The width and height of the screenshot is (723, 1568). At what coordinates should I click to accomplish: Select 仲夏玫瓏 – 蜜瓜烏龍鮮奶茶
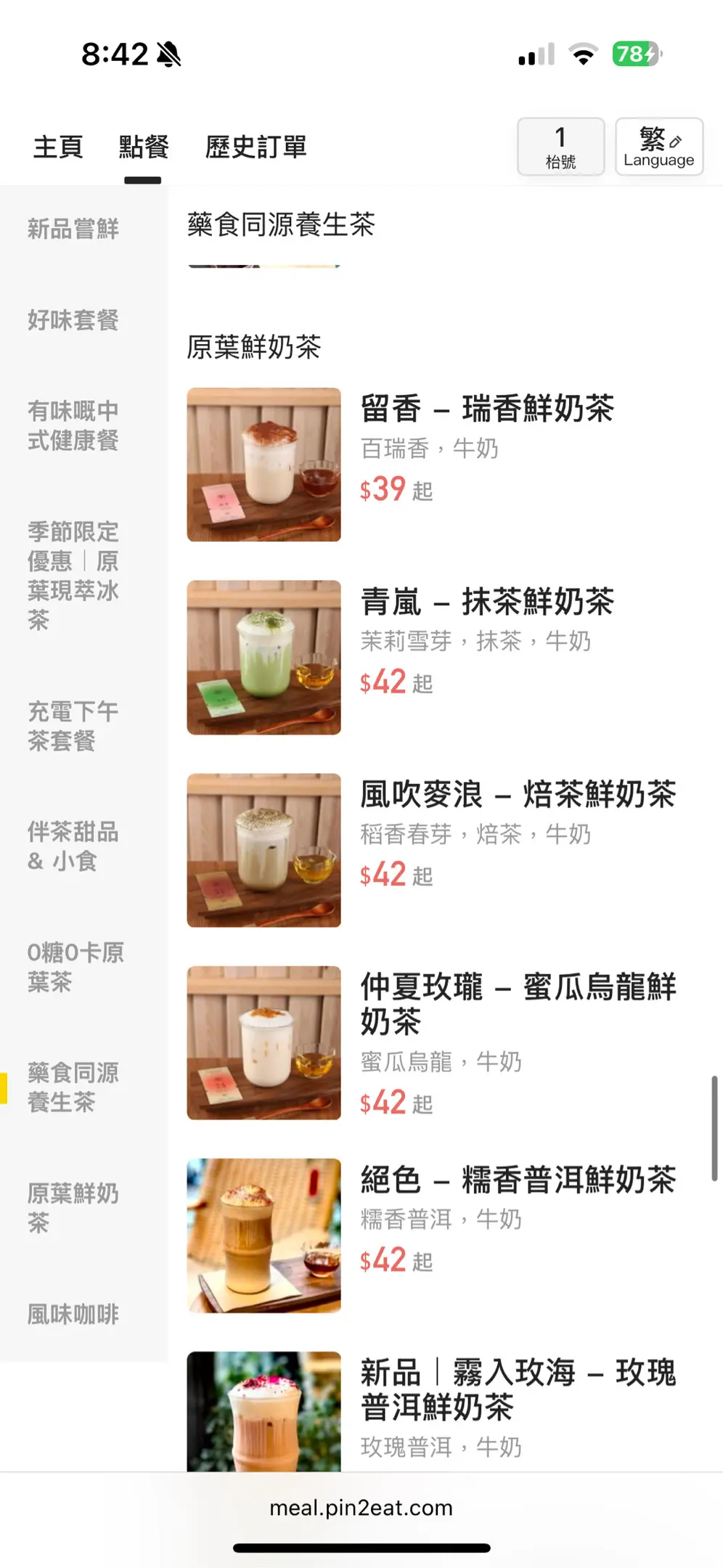tap(518, 1004)
